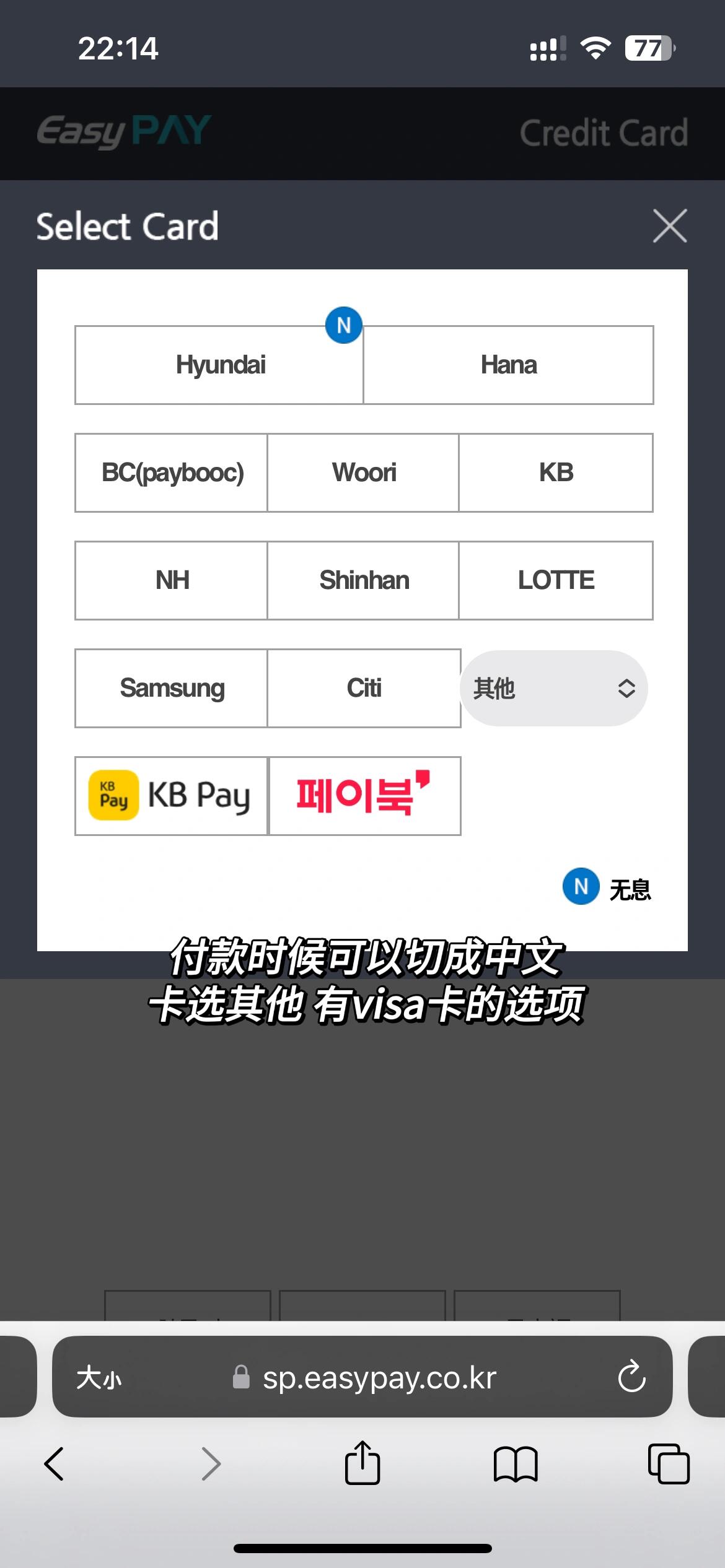The height and width of the screenshot is (1568, 725).
Task: Choose NH card
Action: [x=172, y=581]
